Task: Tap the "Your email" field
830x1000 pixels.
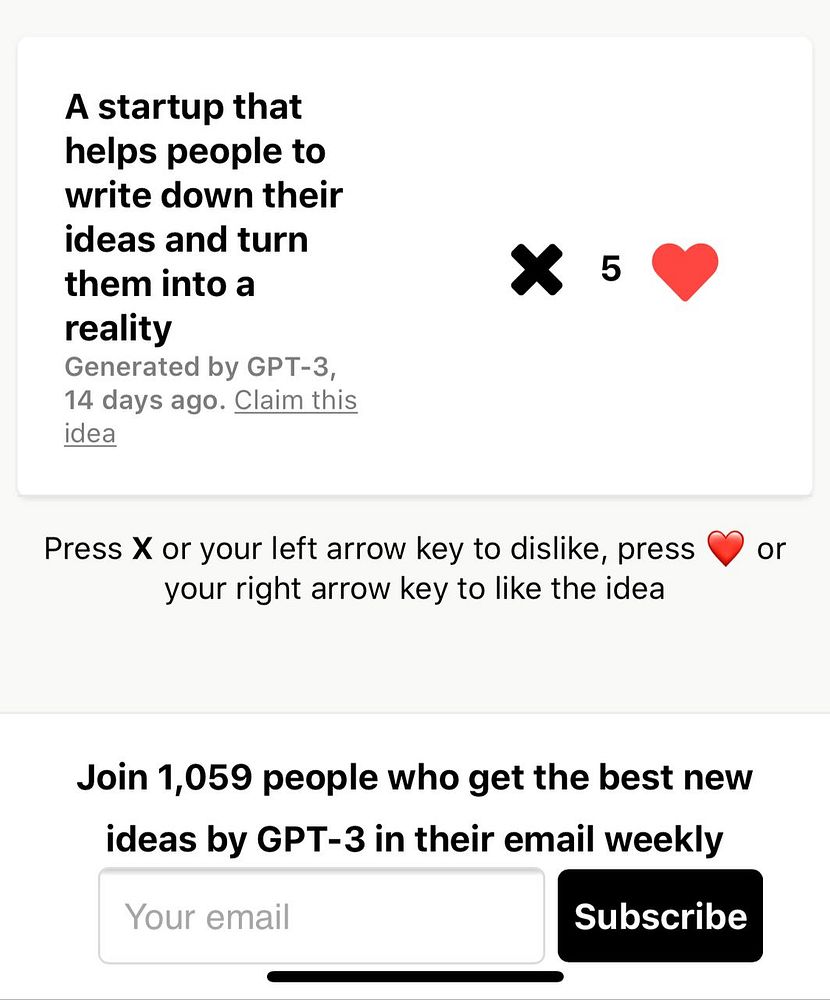Action: pos(321,916)
